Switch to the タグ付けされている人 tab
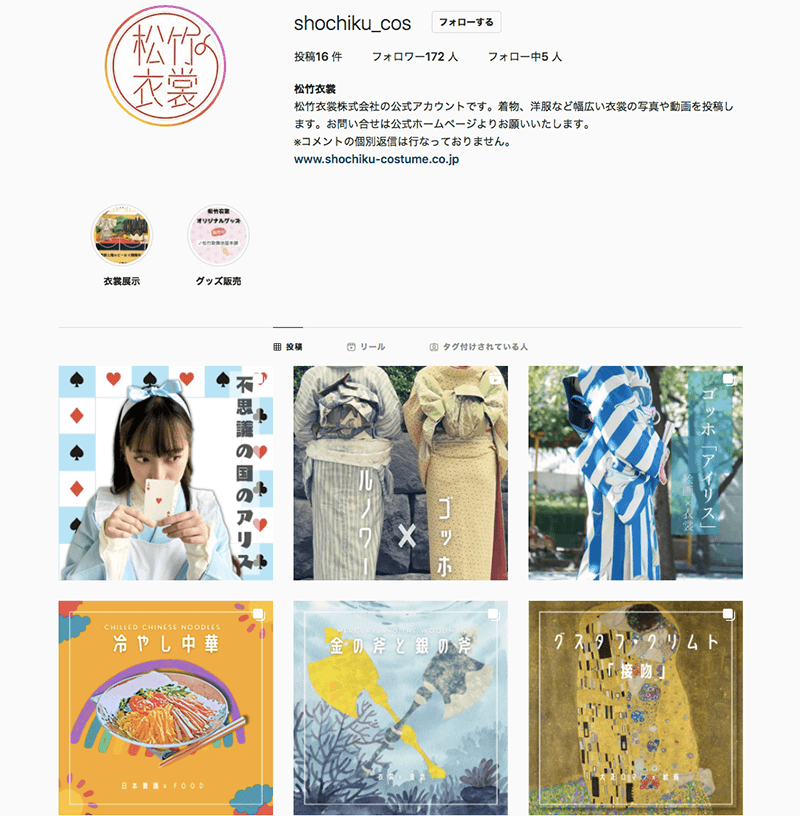The height and width of the screenshot is (816, 800). point(478,347)
